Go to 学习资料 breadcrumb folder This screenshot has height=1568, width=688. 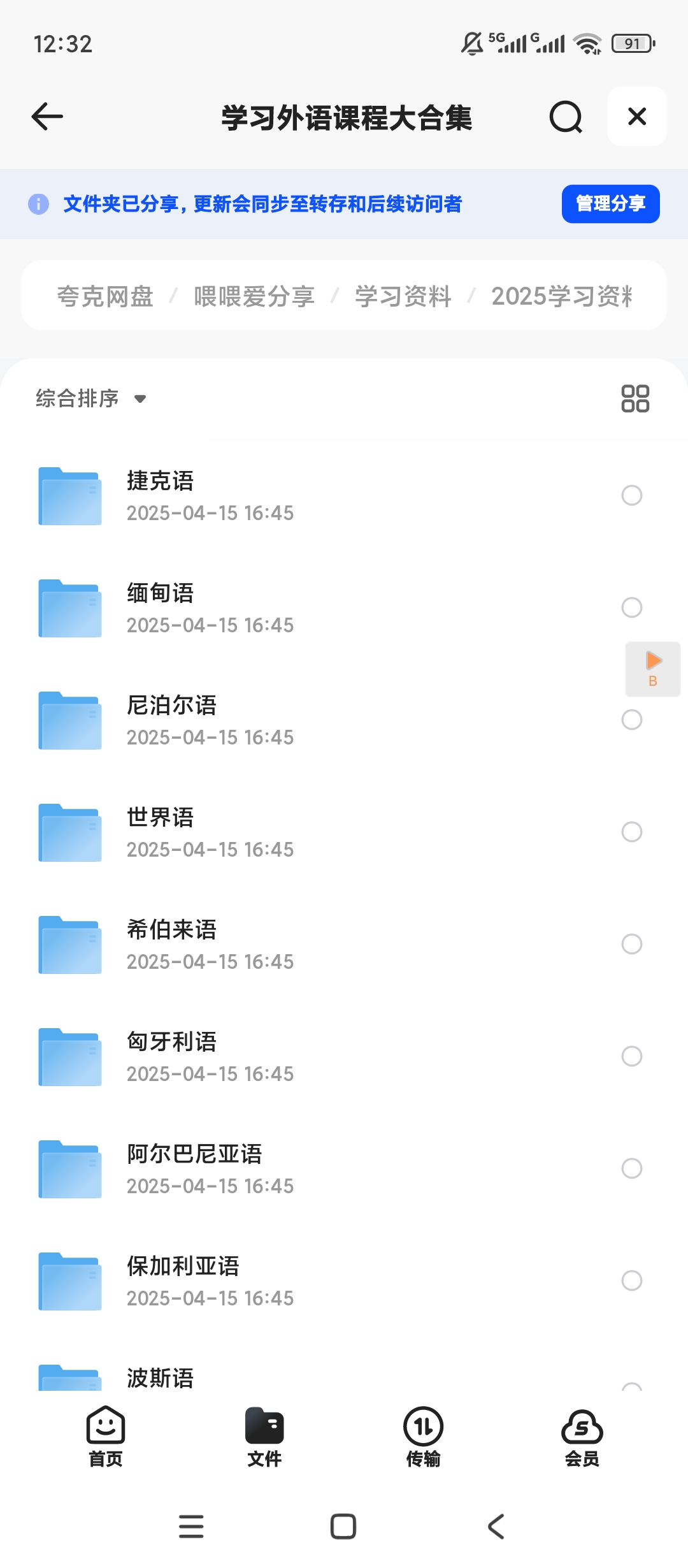(403, 296)
